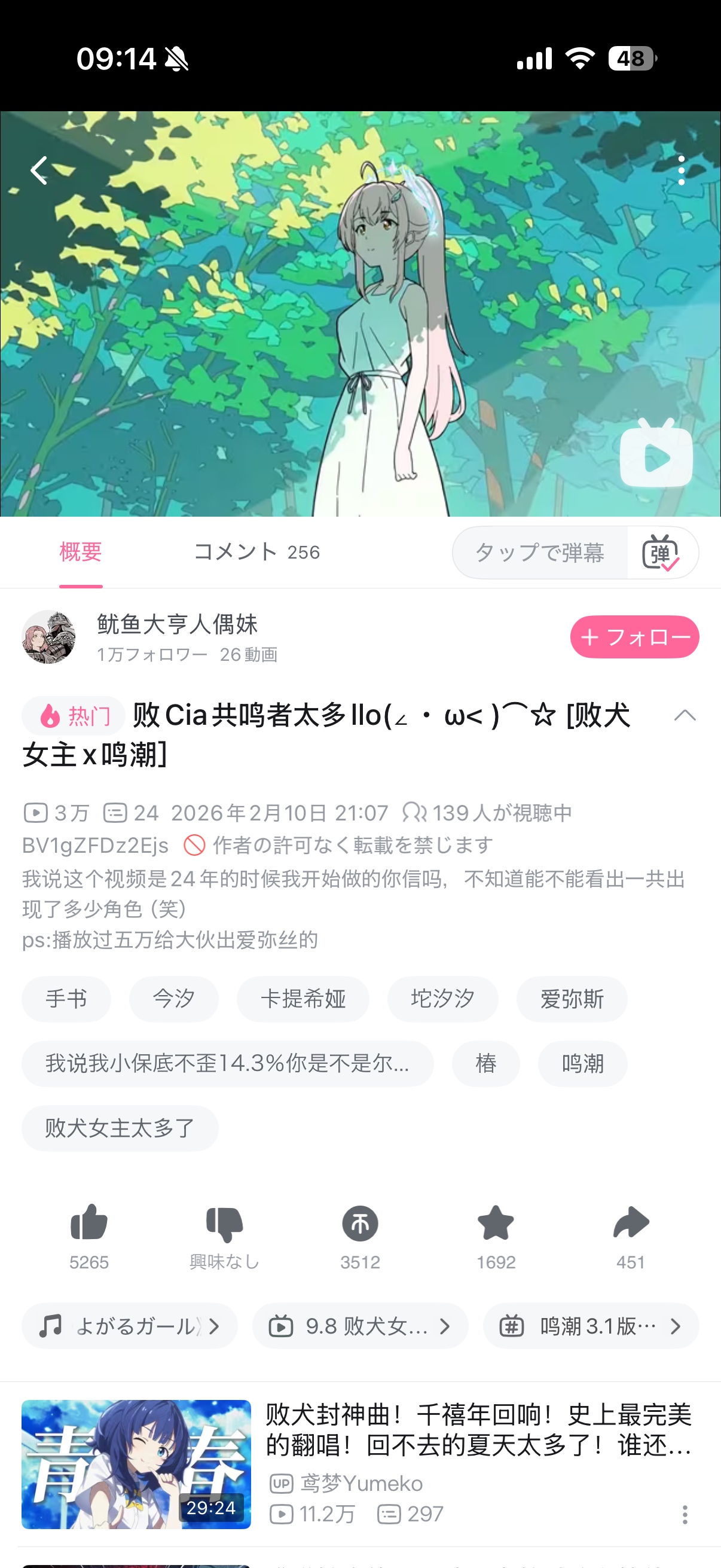721x1568 pixels.
Task: Select the 卡提希娅 tag chip
Action: [303, 999]
